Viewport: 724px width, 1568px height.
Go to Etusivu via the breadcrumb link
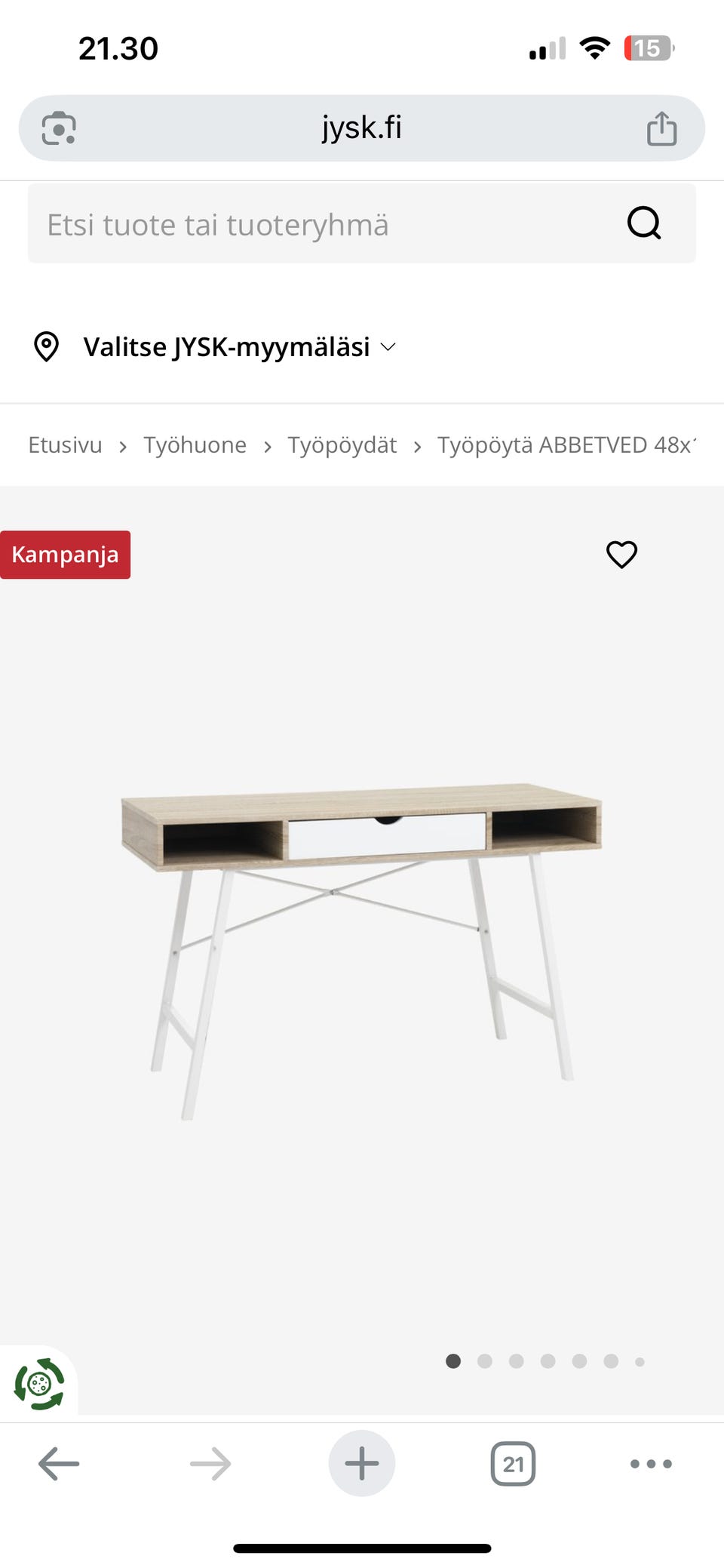pyautogui.click(x=64, y=444)
